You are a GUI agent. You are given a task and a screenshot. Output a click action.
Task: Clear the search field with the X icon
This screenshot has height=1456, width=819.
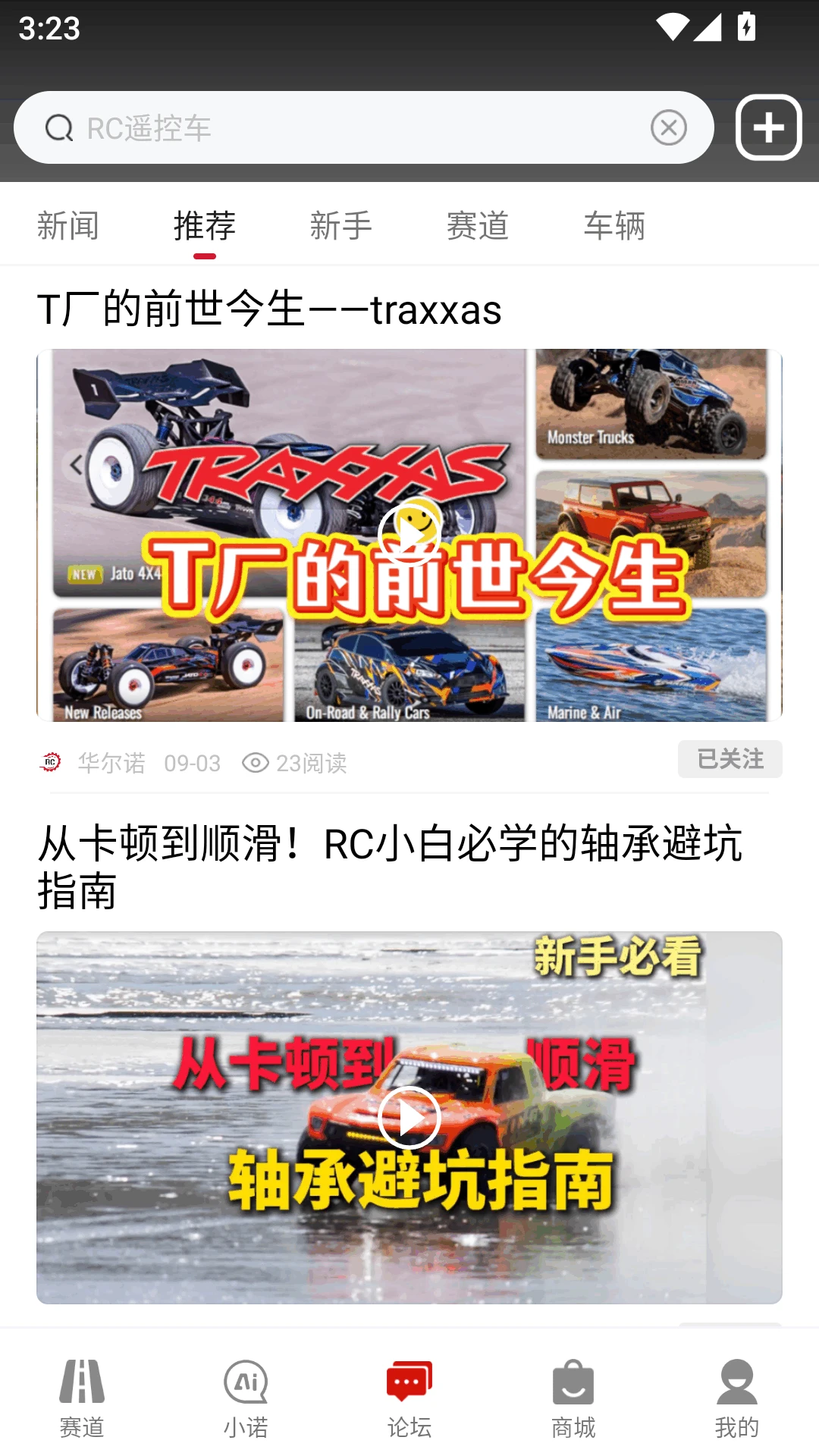(668, 127)
